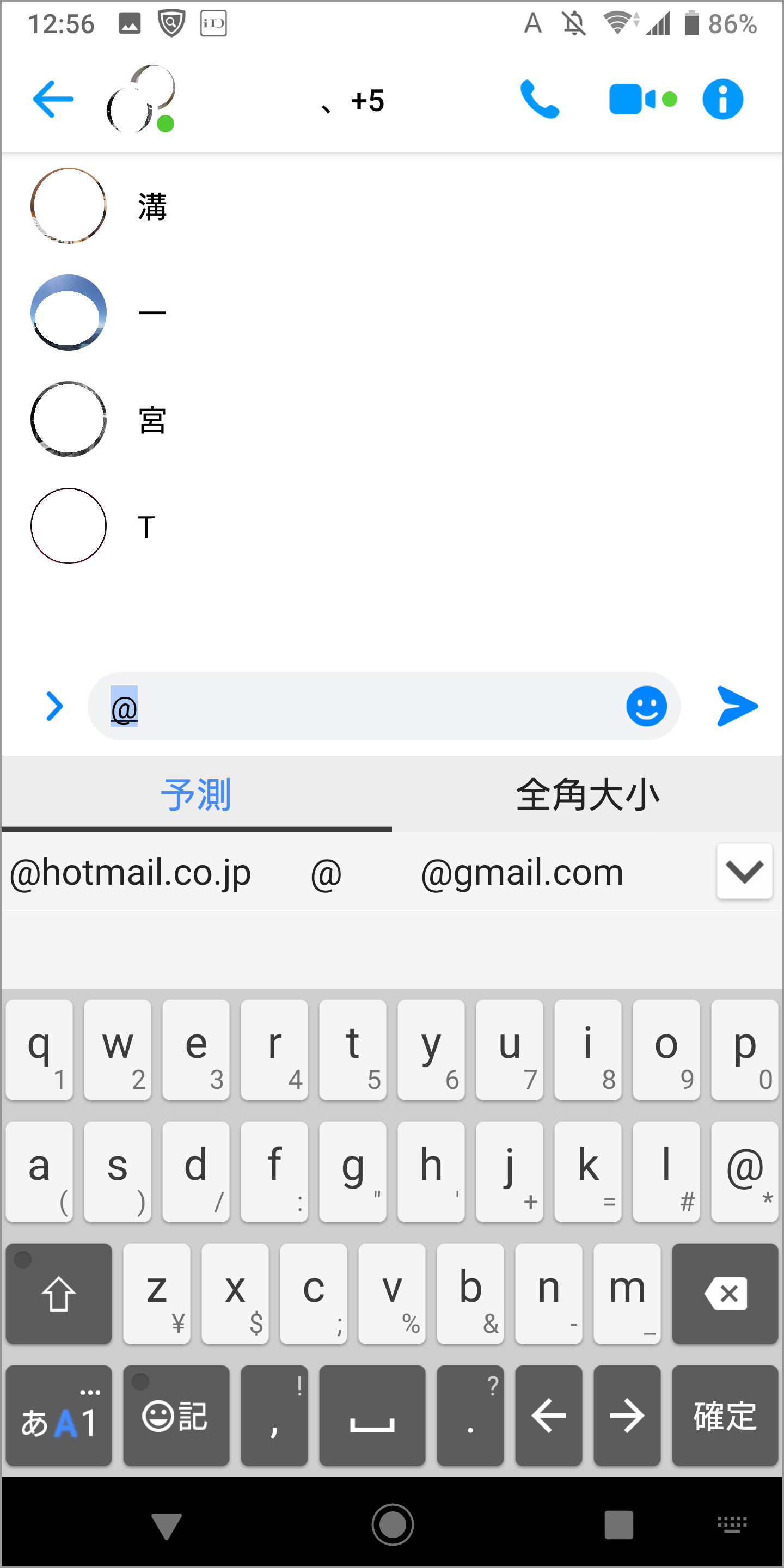Send the typed message
Screen dimensions: 784x1568
tap(737, 706)
